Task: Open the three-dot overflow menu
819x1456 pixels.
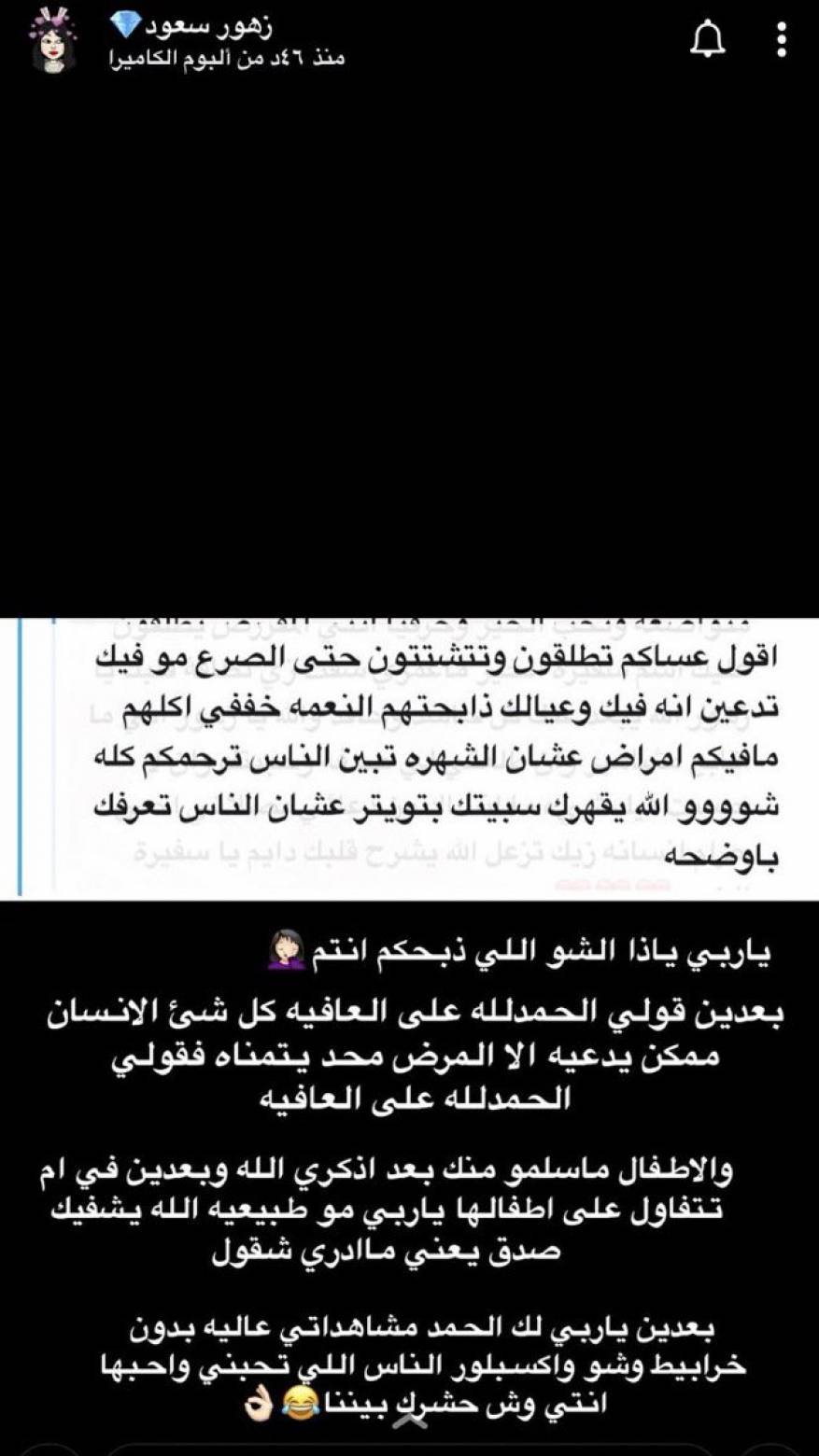Action: pos(782,39)
